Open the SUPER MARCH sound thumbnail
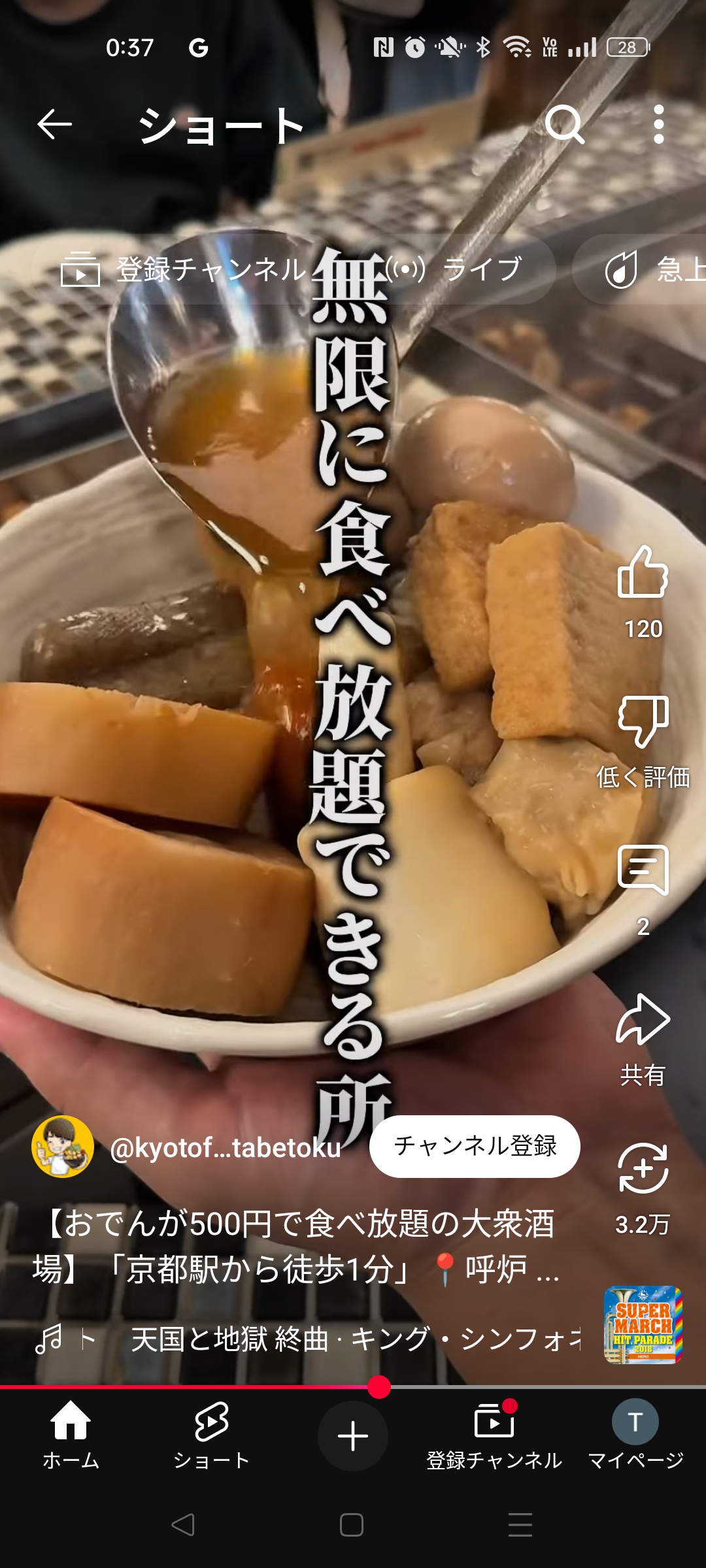The height and width of the screenshot is (1568, 706). 643,1325
